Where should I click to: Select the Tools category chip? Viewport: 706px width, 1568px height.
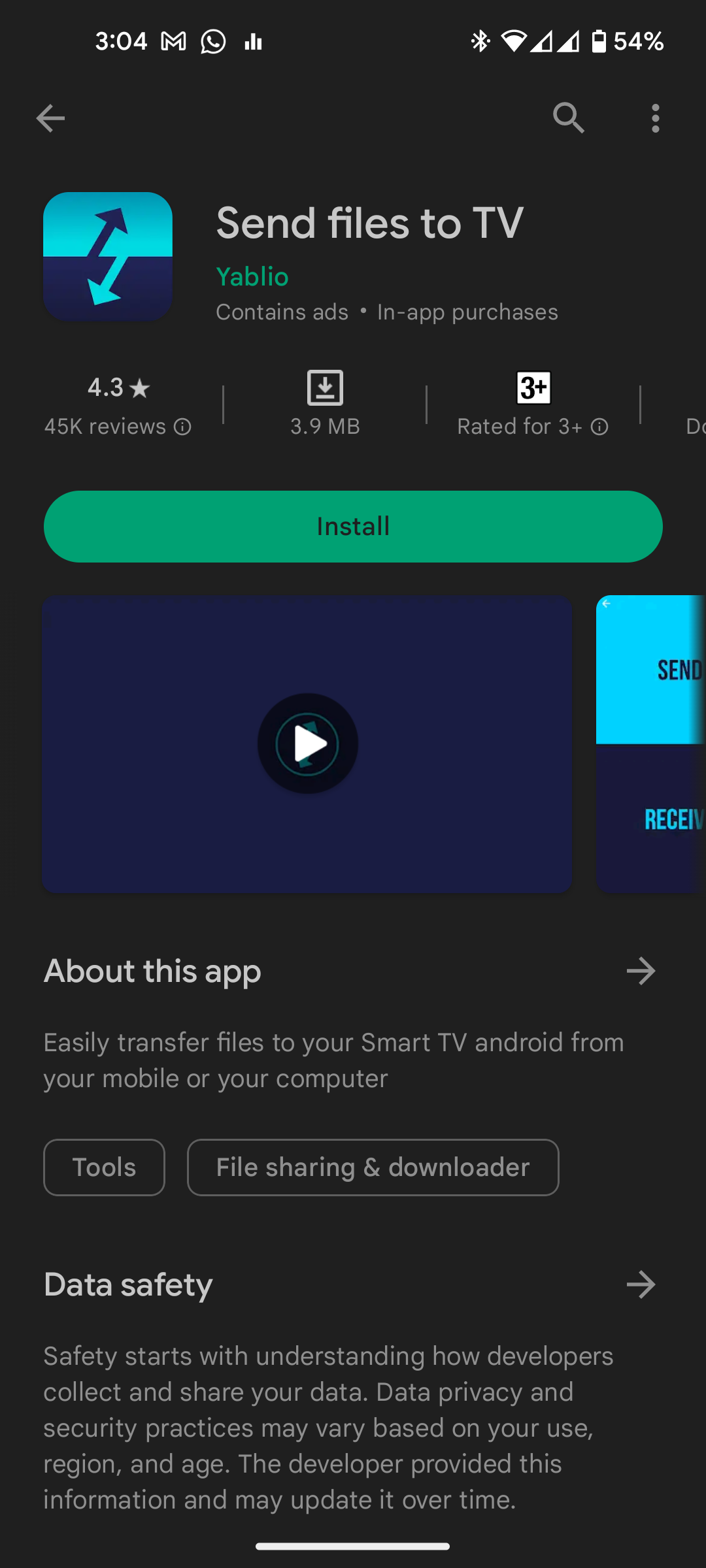[x=104, y=1168]
